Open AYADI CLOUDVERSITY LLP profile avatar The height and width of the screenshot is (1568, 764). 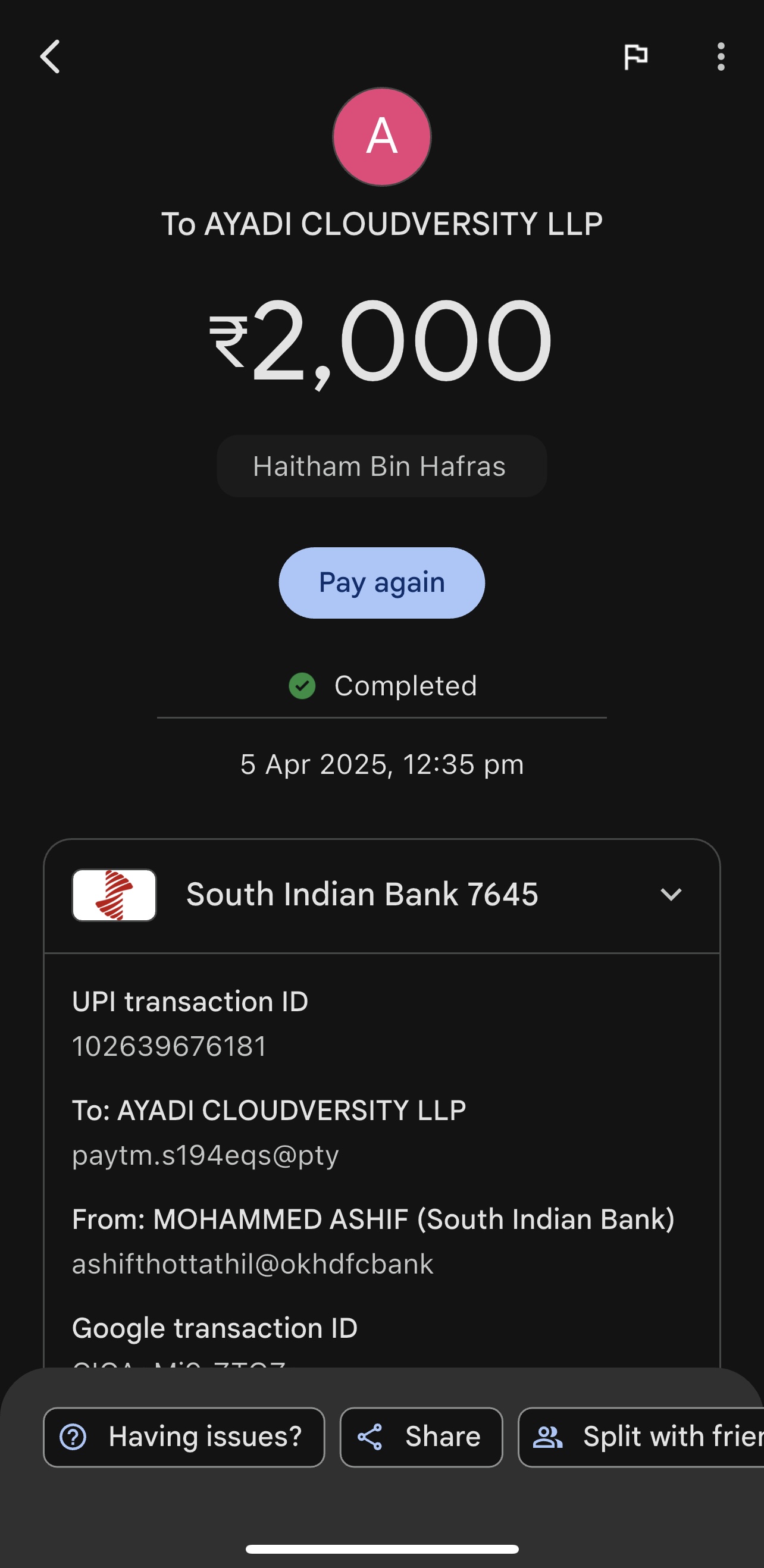coord(381,137)
